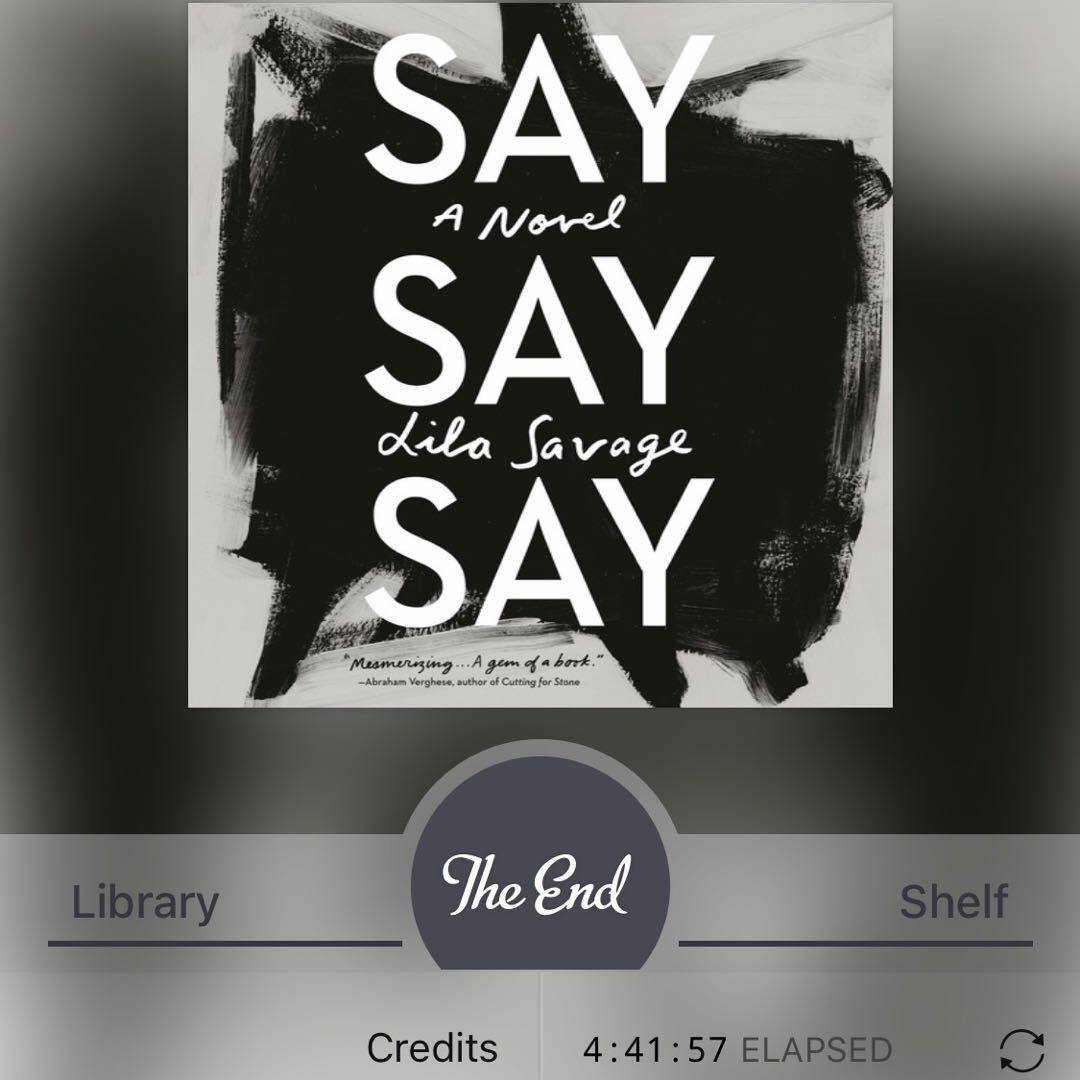This screenshot has width=1080, height=1080.
Task: Toggle the 4:41:57 elapsed time display
Action: coord(737,1049)
